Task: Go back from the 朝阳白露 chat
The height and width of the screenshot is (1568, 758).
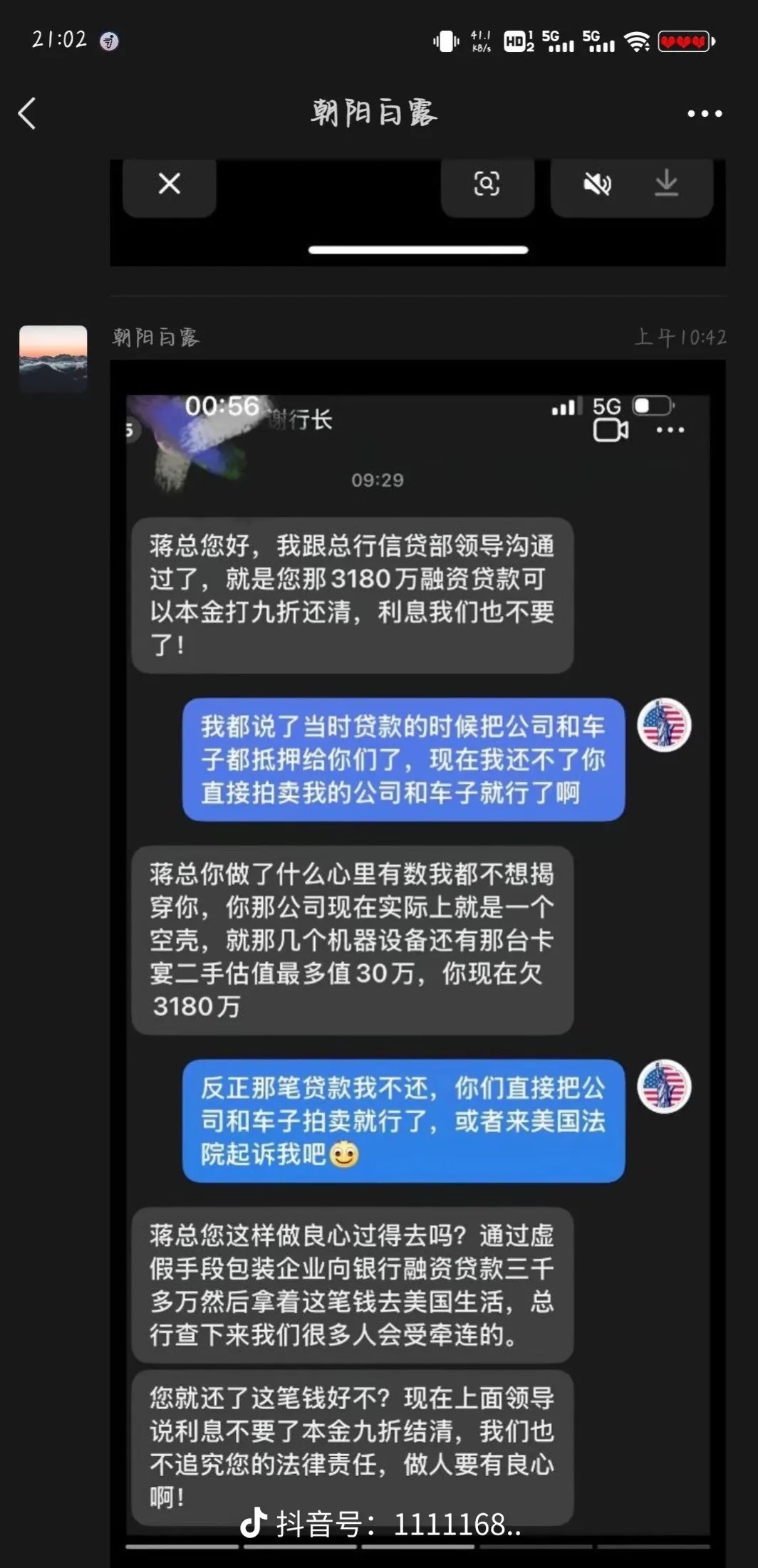Action: pyautogui.click(x=27, y=113)
